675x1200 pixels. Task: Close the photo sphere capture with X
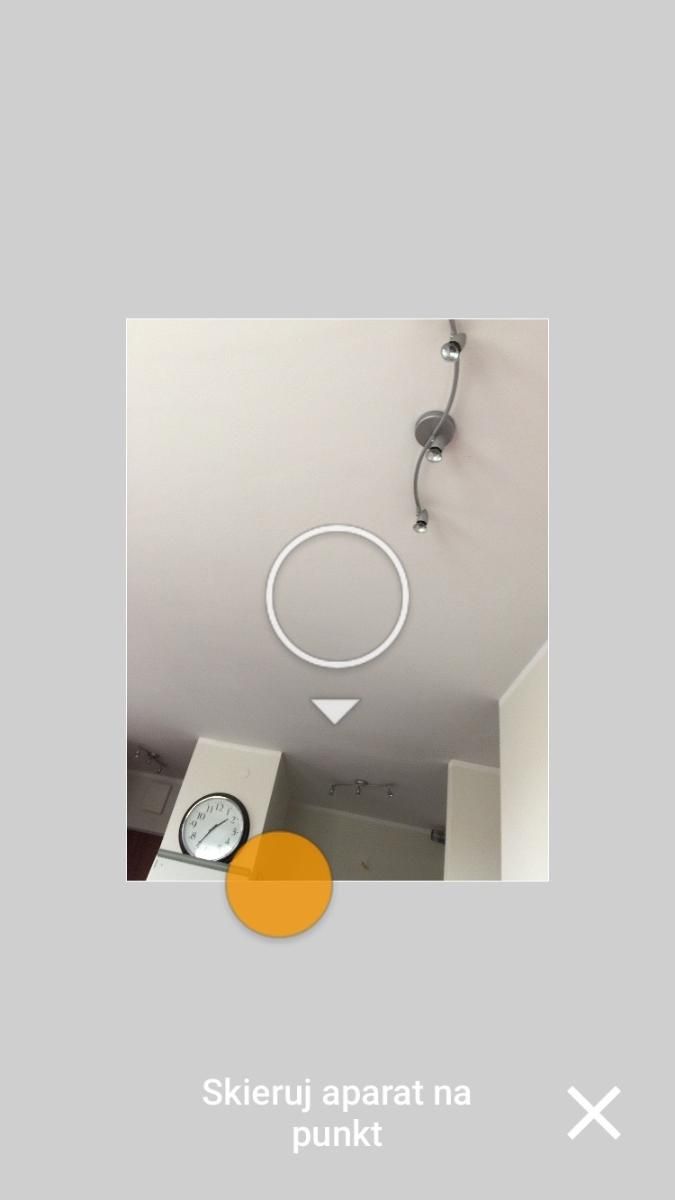594,1112
